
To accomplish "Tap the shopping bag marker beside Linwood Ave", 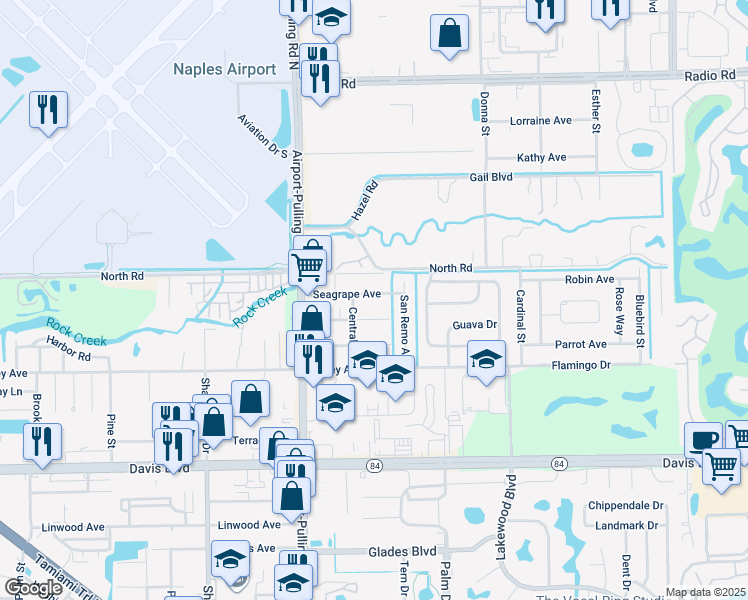I will pyautogui.click(x=291, y=500).
